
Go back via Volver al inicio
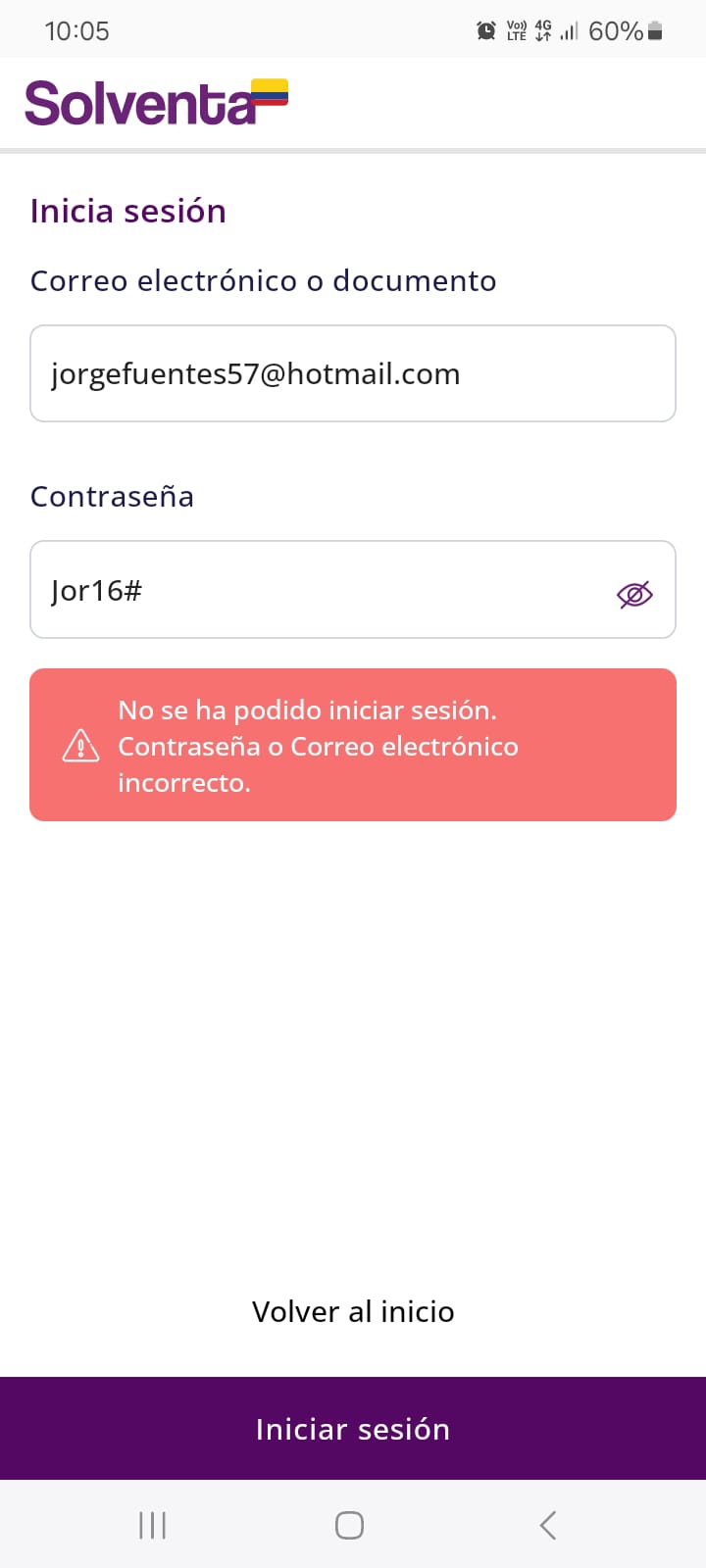353,1311
